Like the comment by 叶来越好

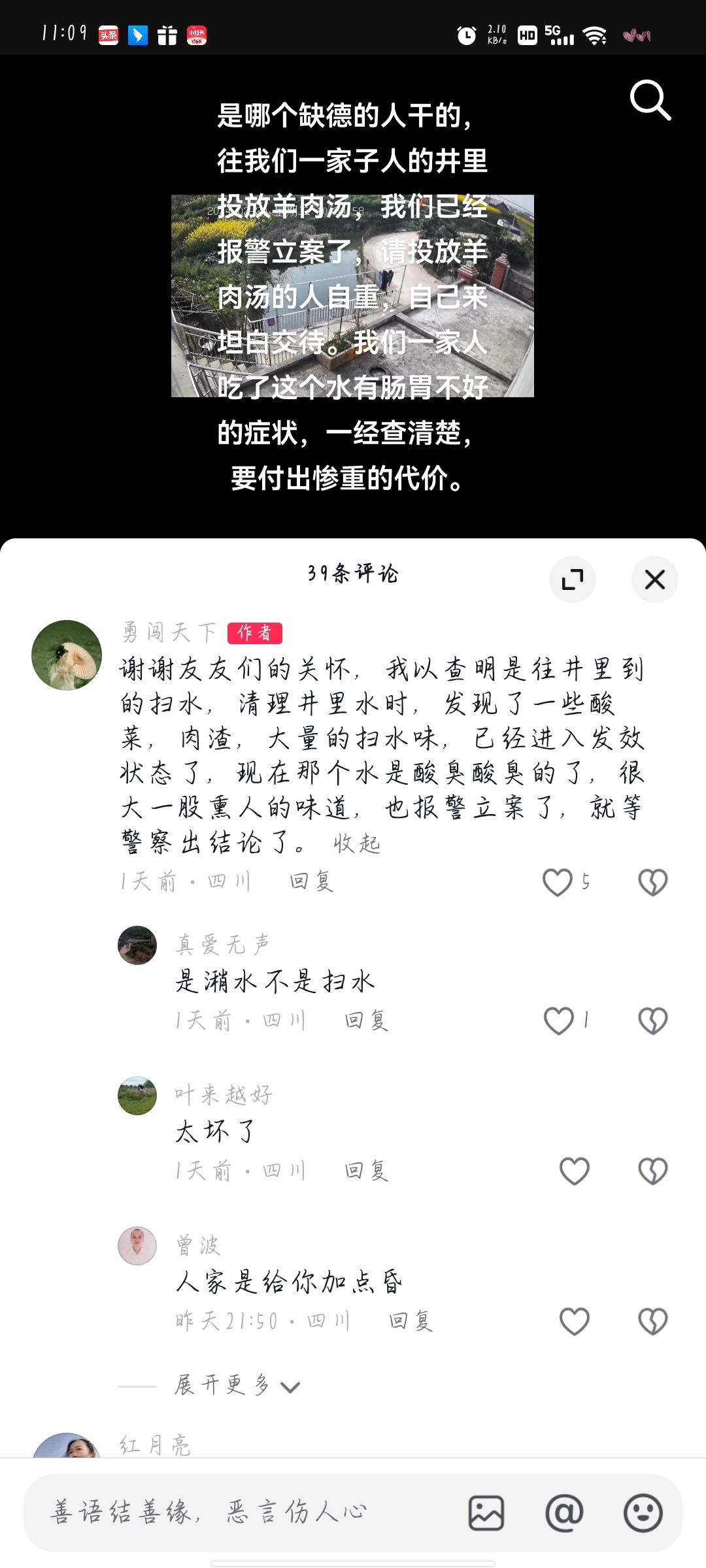(575, 1171)
